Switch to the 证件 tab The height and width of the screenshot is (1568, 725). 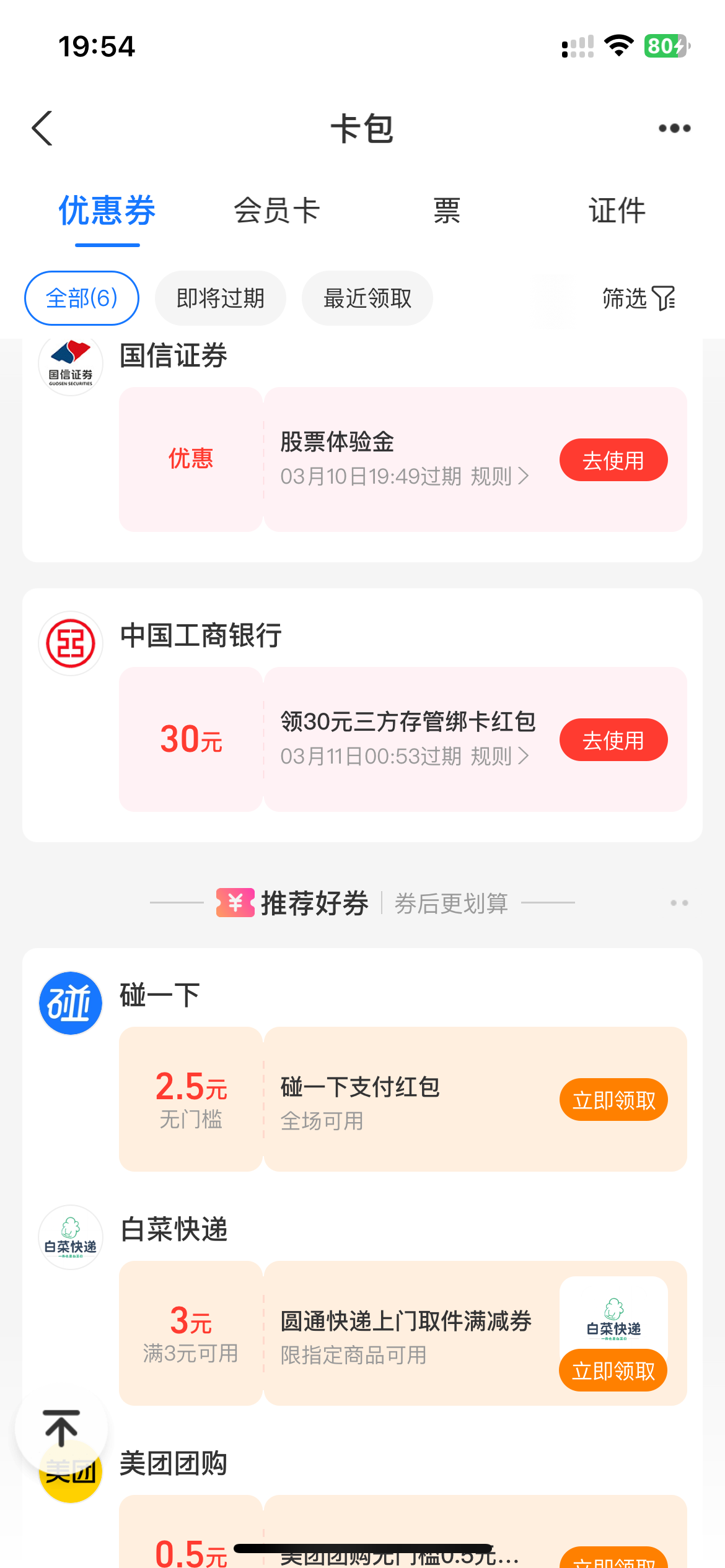pyautogui.click(x=617, y=211)
